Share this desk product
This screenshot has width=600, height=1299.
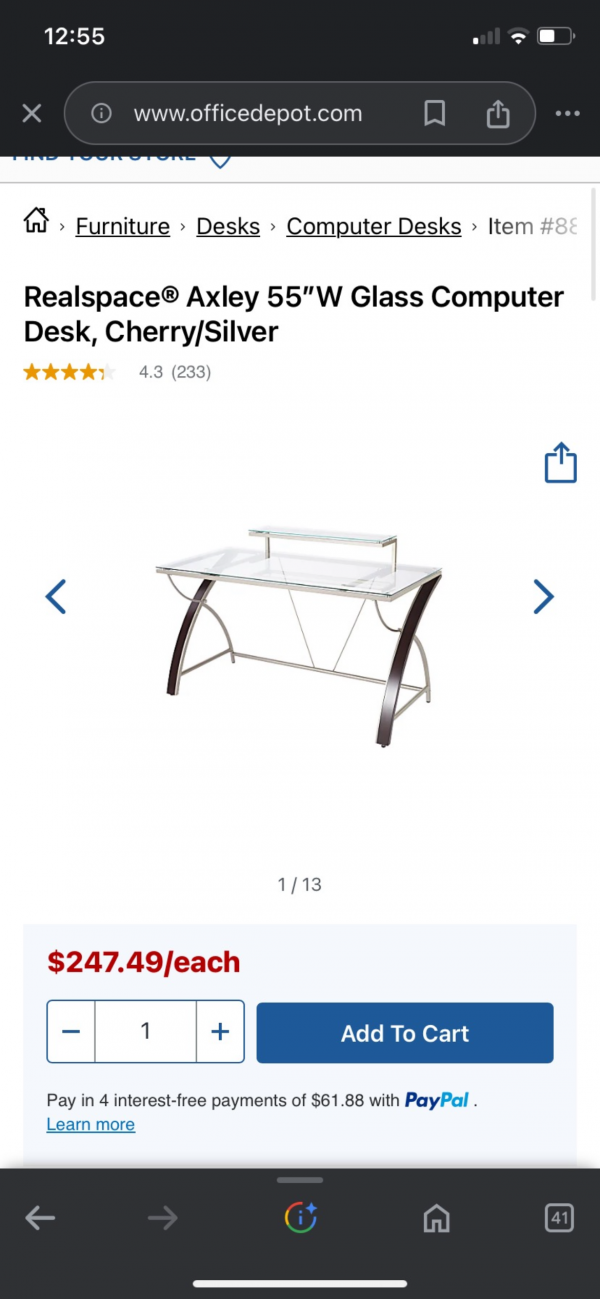coord(560,463)
